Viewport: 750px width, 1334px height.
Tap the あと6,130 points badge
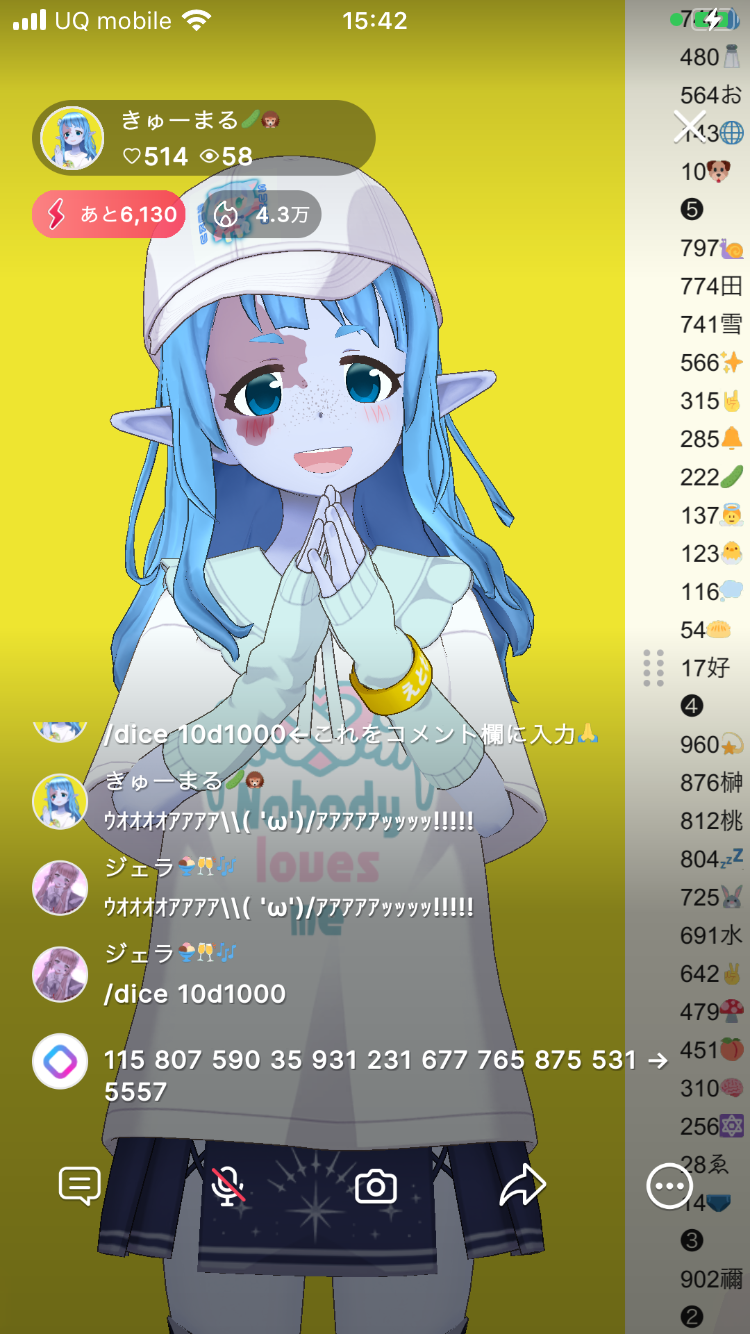(109, 214)
